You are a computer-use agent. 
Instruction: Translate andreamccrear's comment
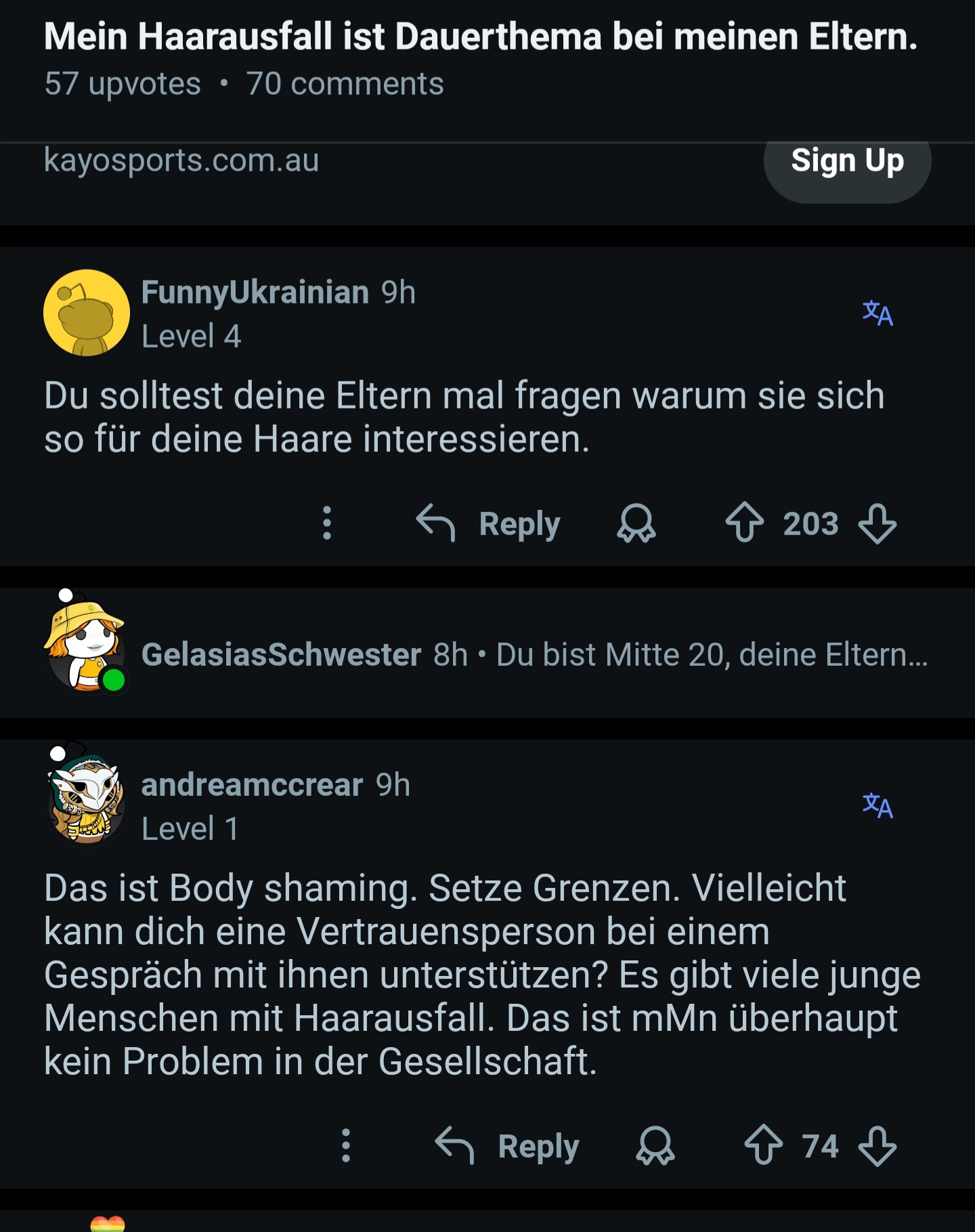point(877,806)
